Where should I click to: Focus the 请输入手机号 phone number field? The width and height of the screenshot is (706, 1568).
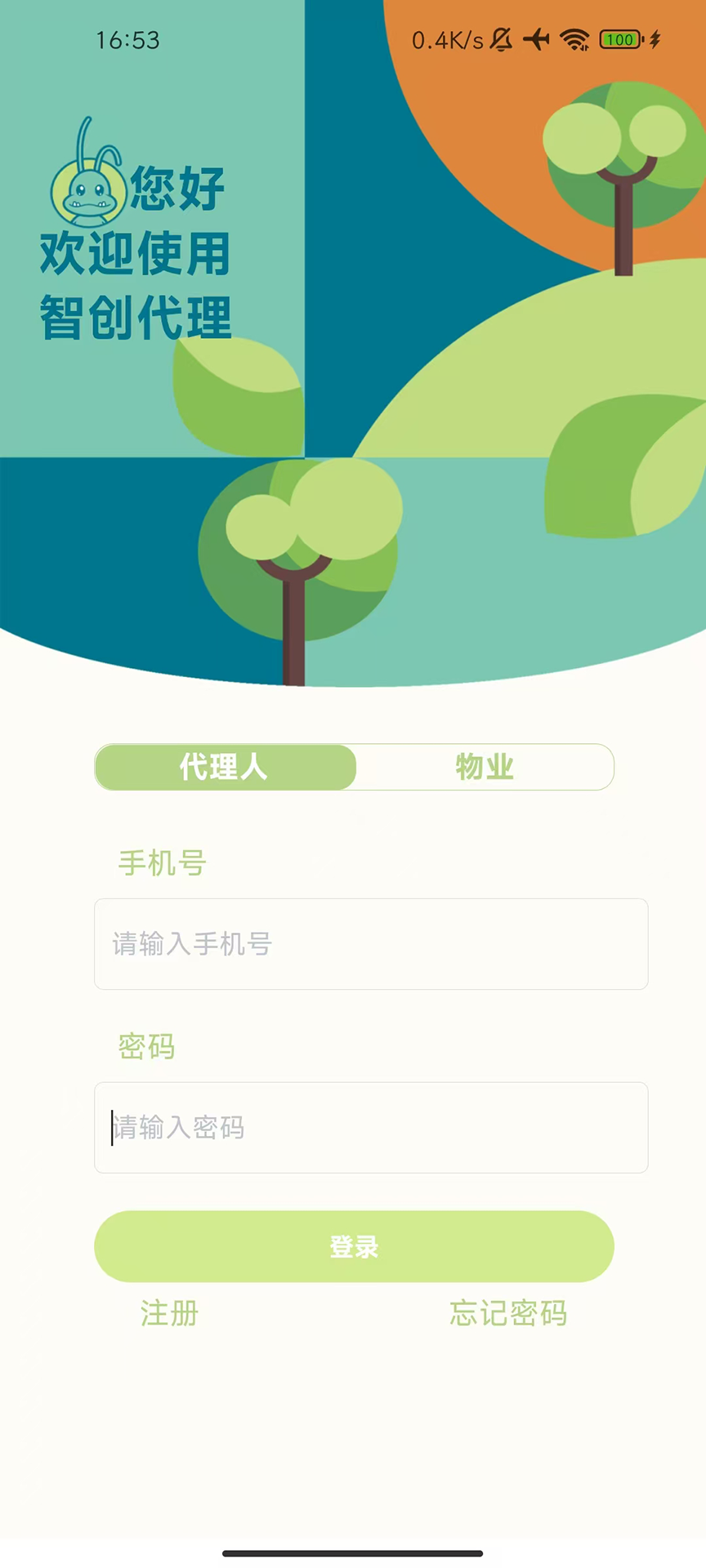click(x=371, y=944)
